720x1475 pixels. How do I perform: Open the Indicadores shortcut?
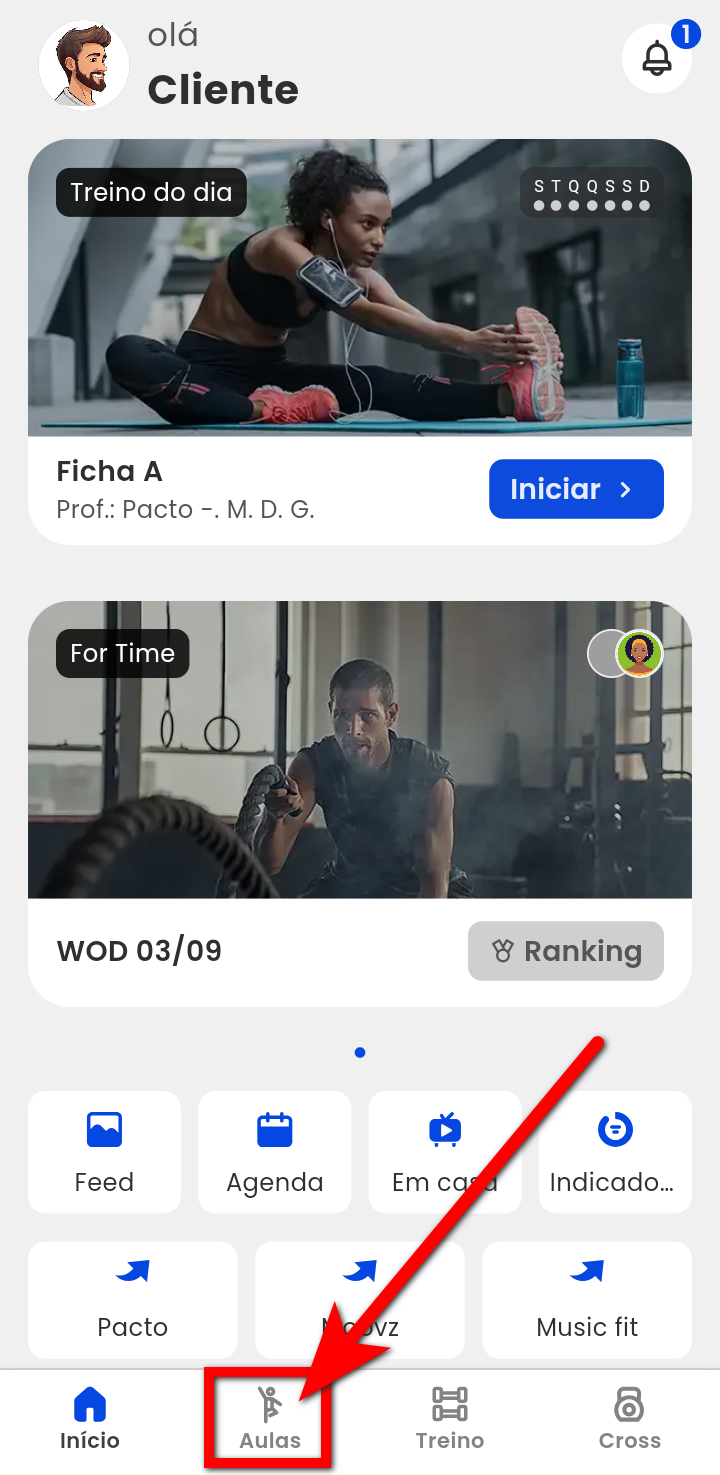(615, 1152)
